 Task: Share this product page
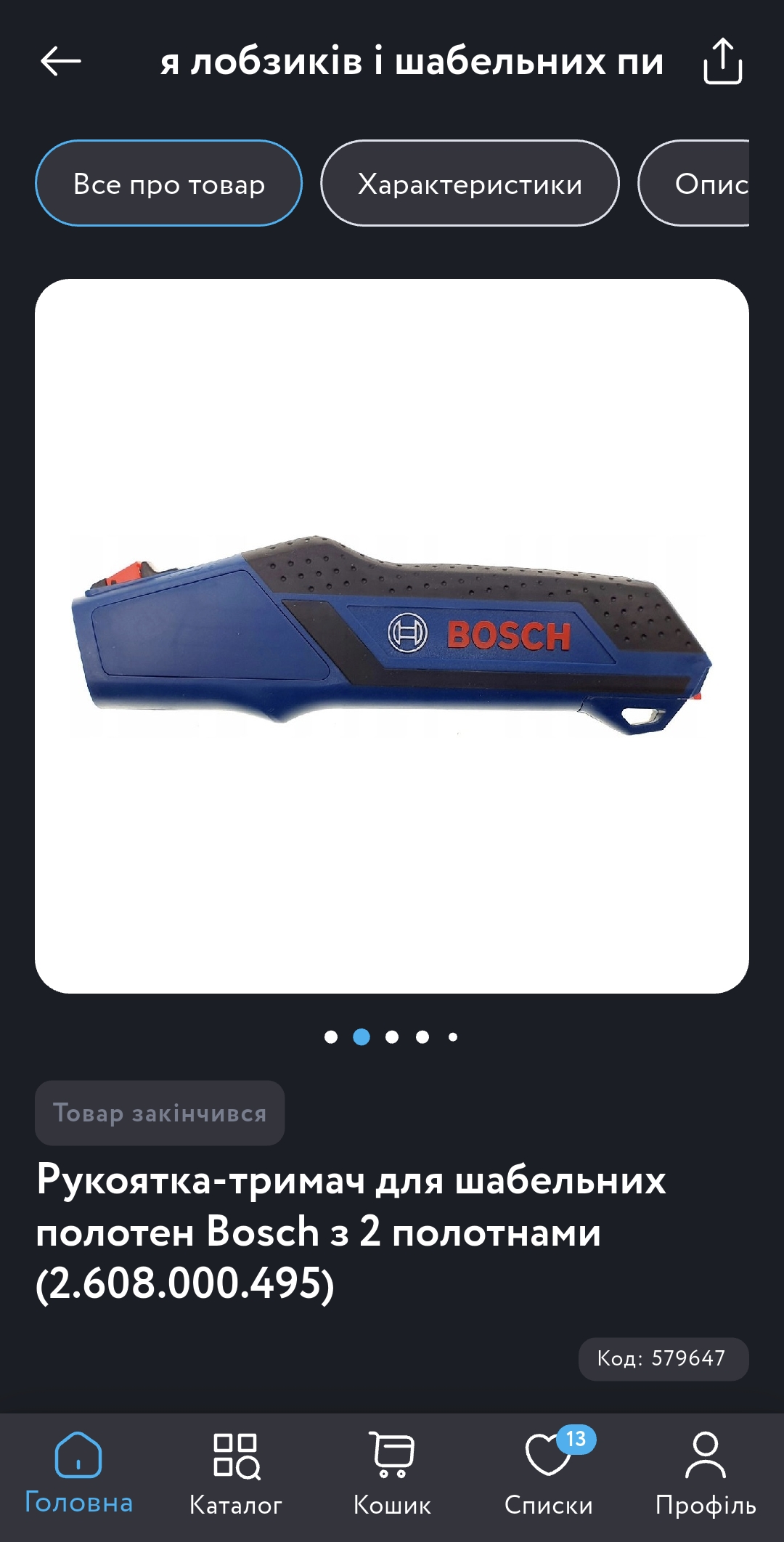pos(722,62)
